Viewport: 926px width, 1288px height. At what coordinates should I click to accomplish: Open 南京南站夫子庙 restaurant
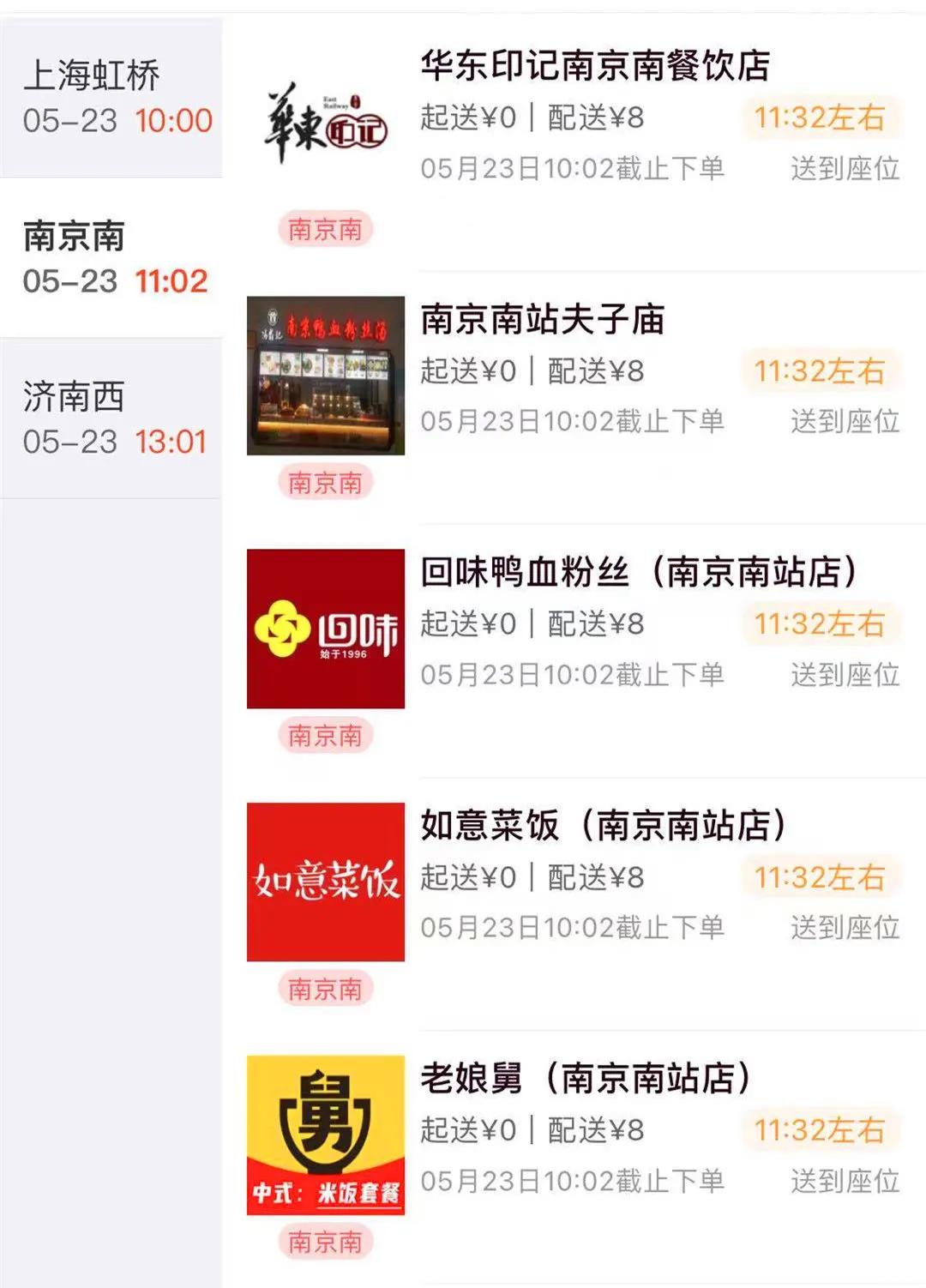[x=543, y=320]
